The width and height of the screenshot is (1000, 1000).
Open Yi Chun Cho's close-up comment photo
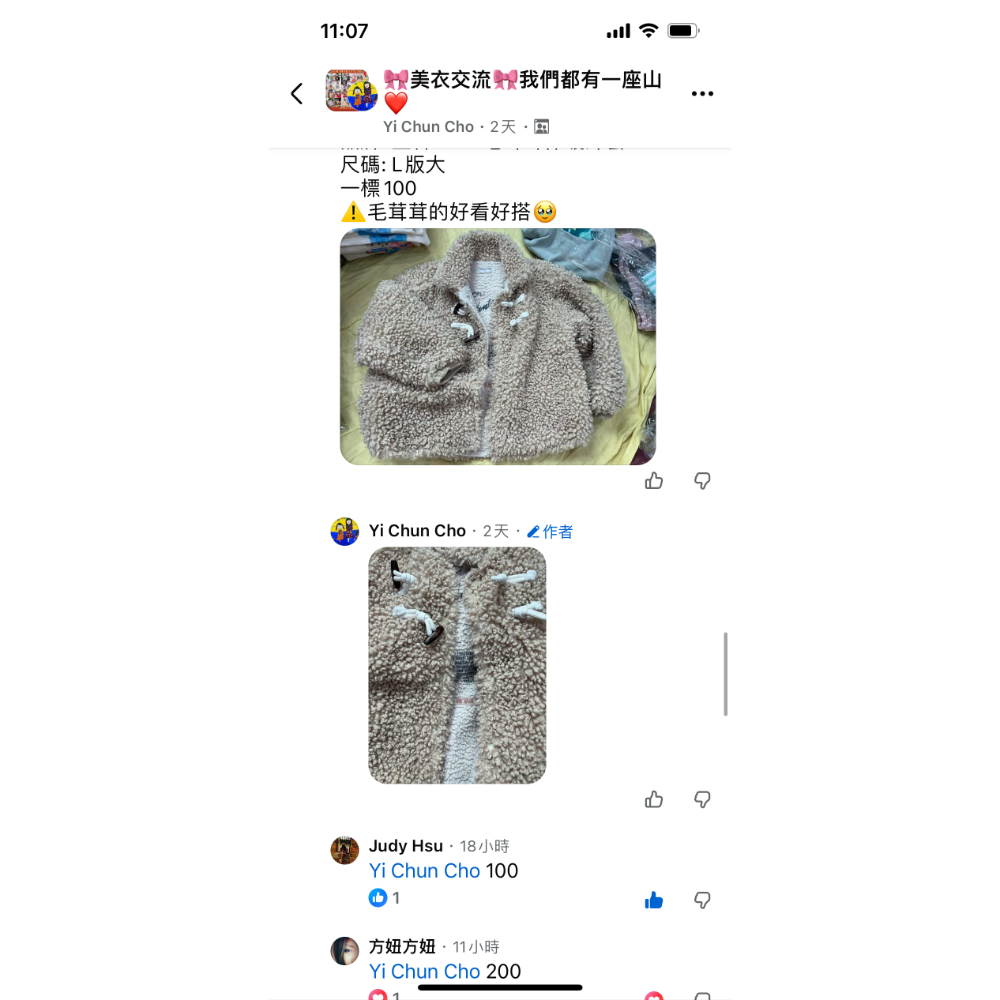click(x=457, y=665)
